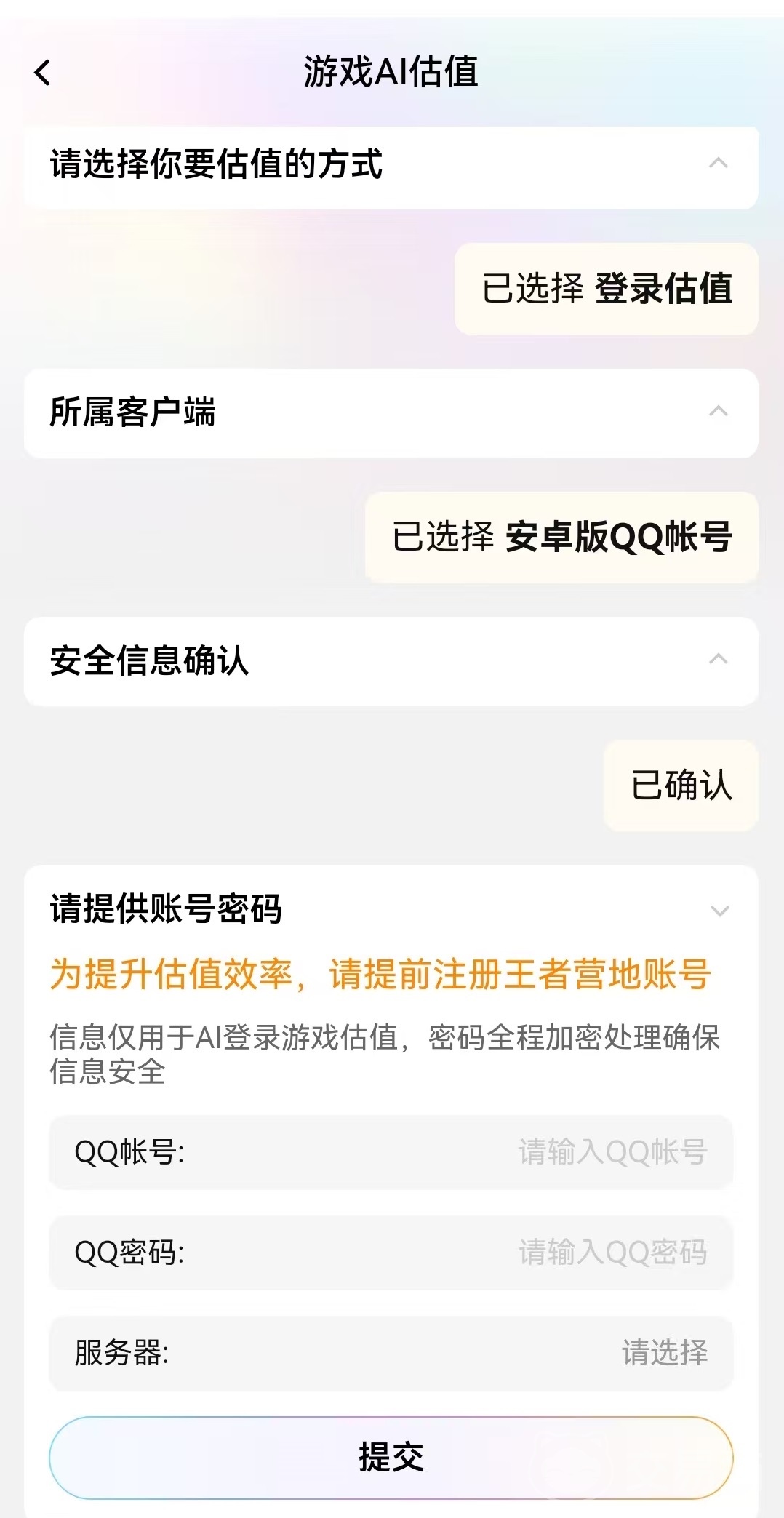Expand 安全信息确认 section

click(718, 660)
